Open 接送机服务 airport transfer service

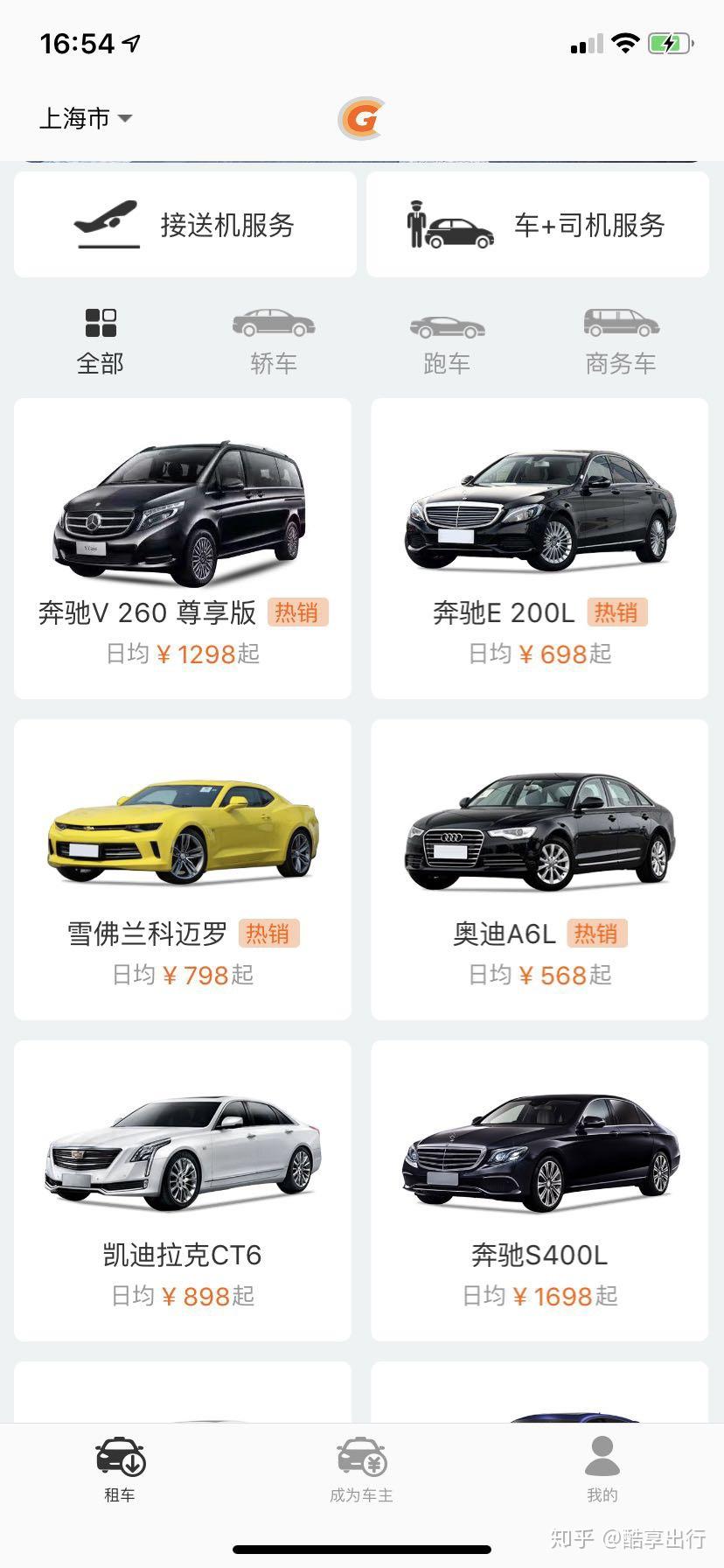[185, 225]
